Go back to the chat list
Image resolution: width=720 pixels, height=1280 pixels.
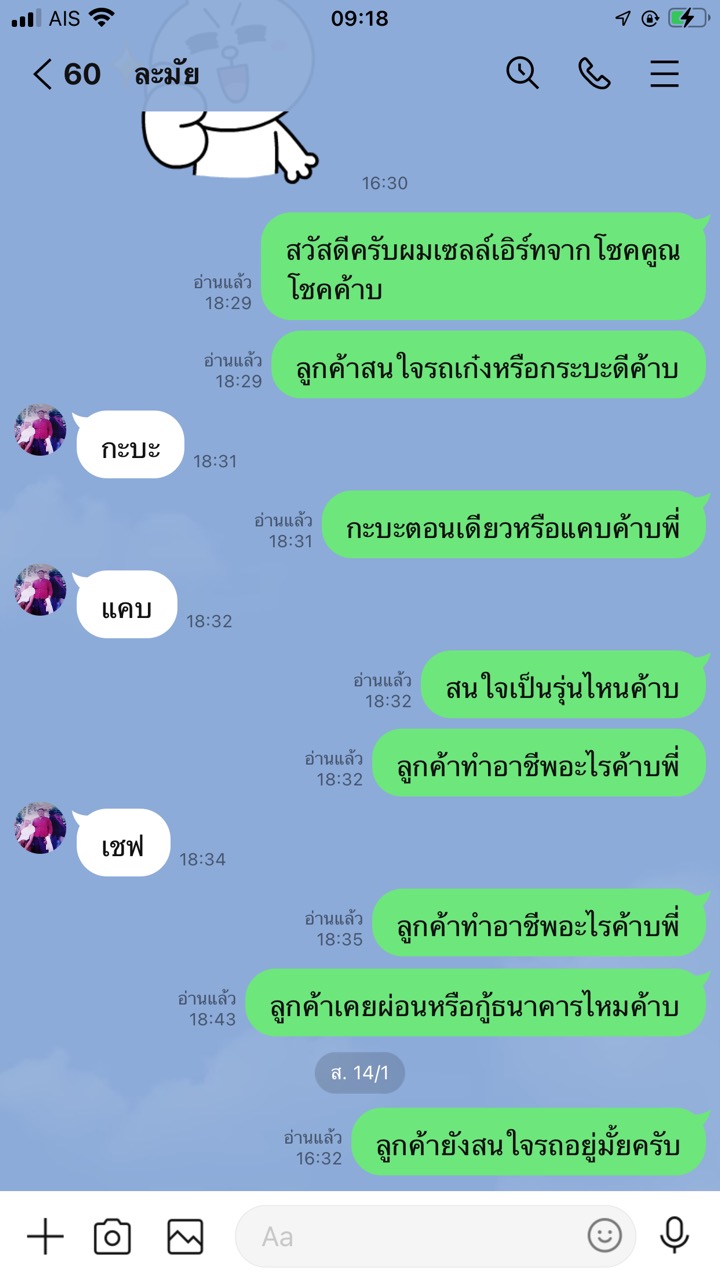click(42, 74)
